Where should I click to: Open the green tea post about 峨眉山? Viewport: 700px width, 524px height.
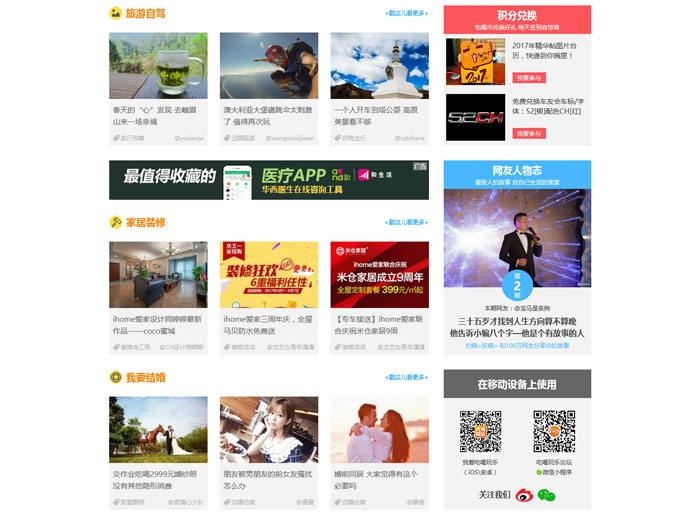(158, 66)
